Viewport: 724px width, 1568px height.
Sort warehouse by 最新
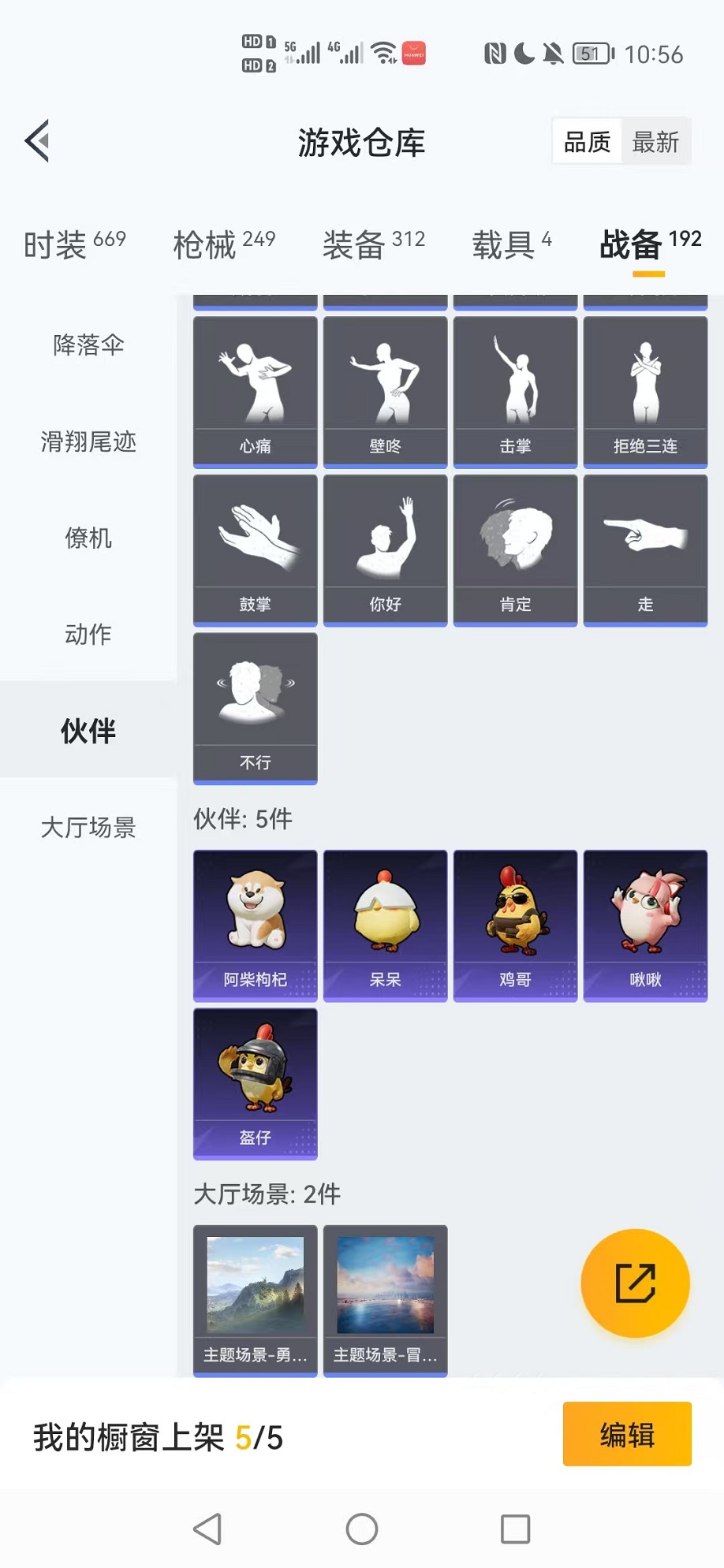pyautogui.click(x=655, y=142)
